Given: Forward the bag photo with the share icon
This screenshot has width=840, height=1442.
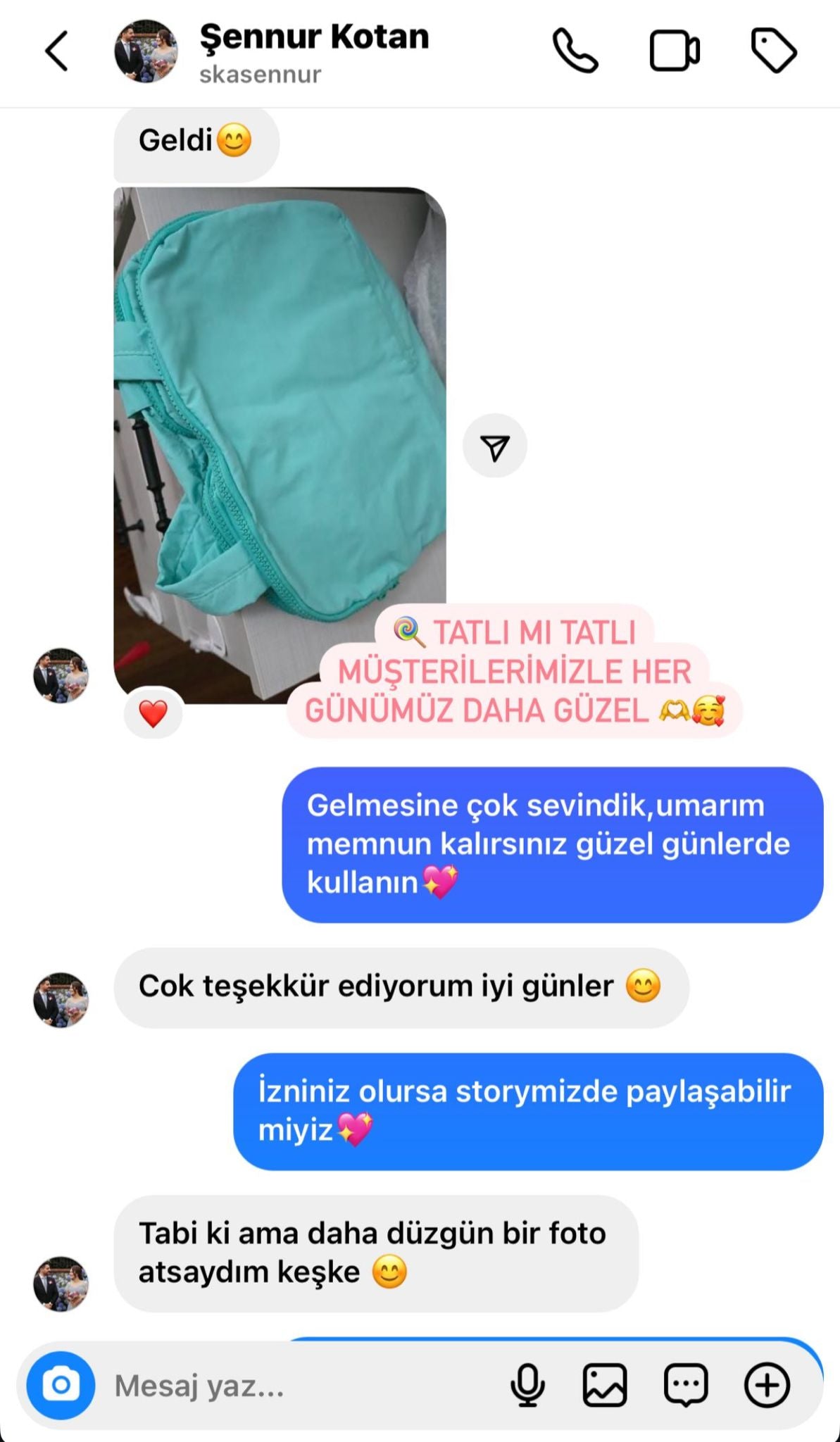Looking at the screenshot, I should tap(494, 446).
